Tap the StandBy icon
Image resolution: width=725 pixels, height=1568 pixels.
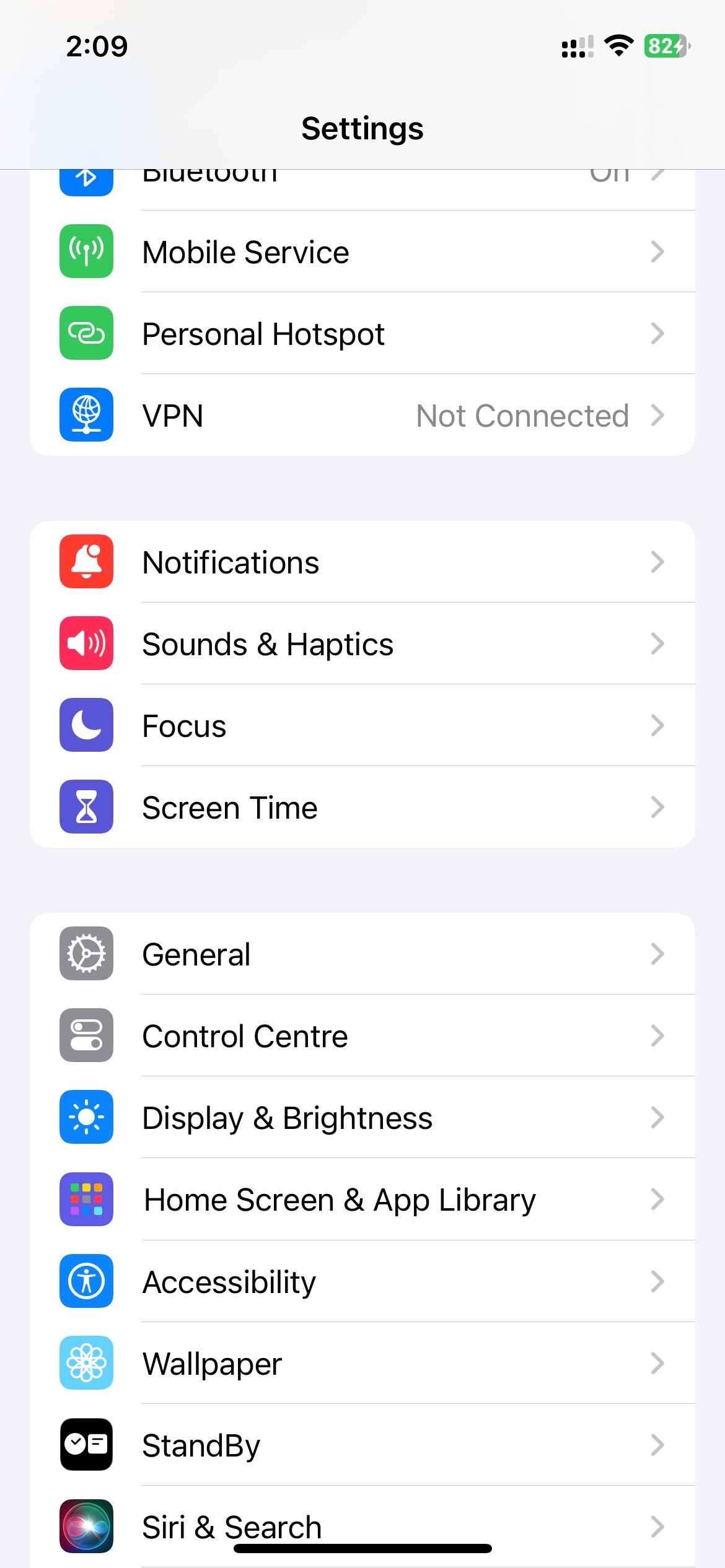(x=86, y=1445)
